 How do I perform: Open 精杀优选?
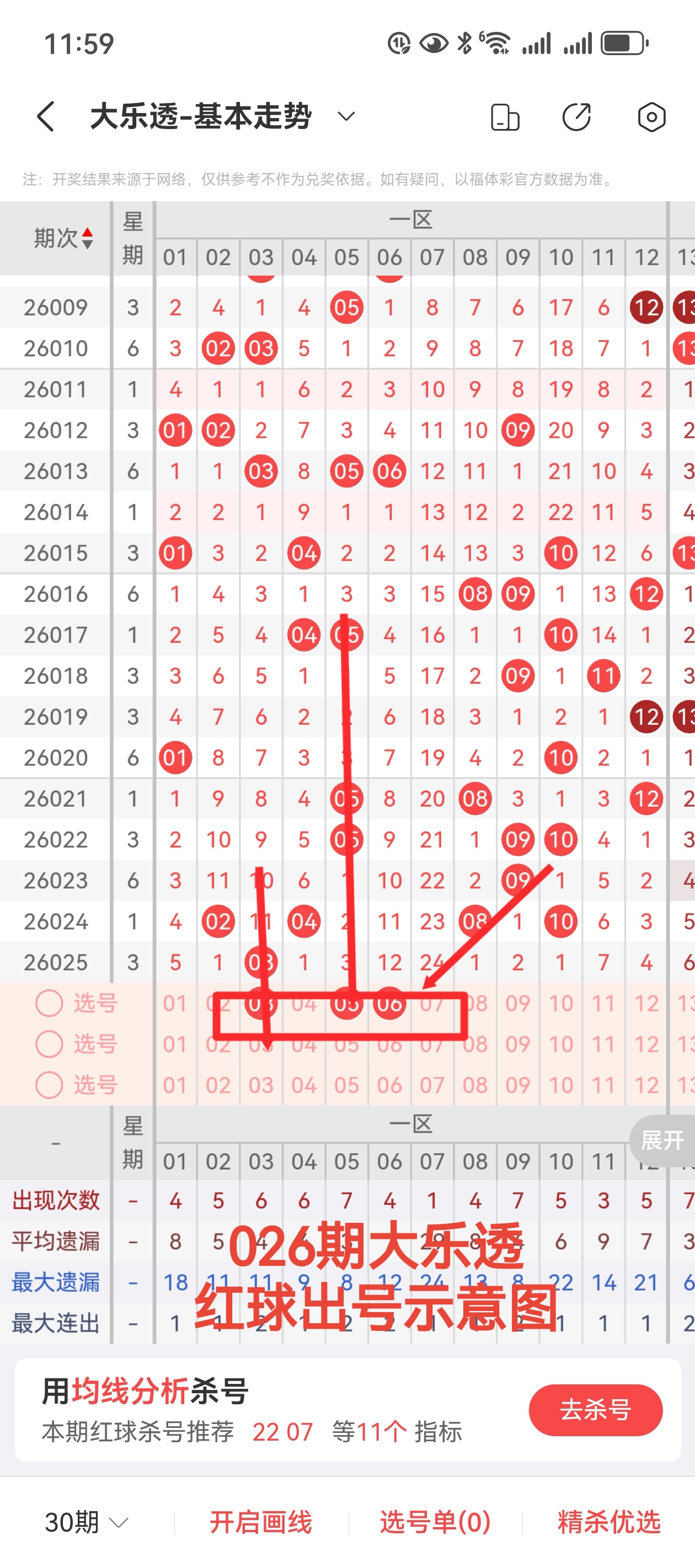click(608, 1522)
